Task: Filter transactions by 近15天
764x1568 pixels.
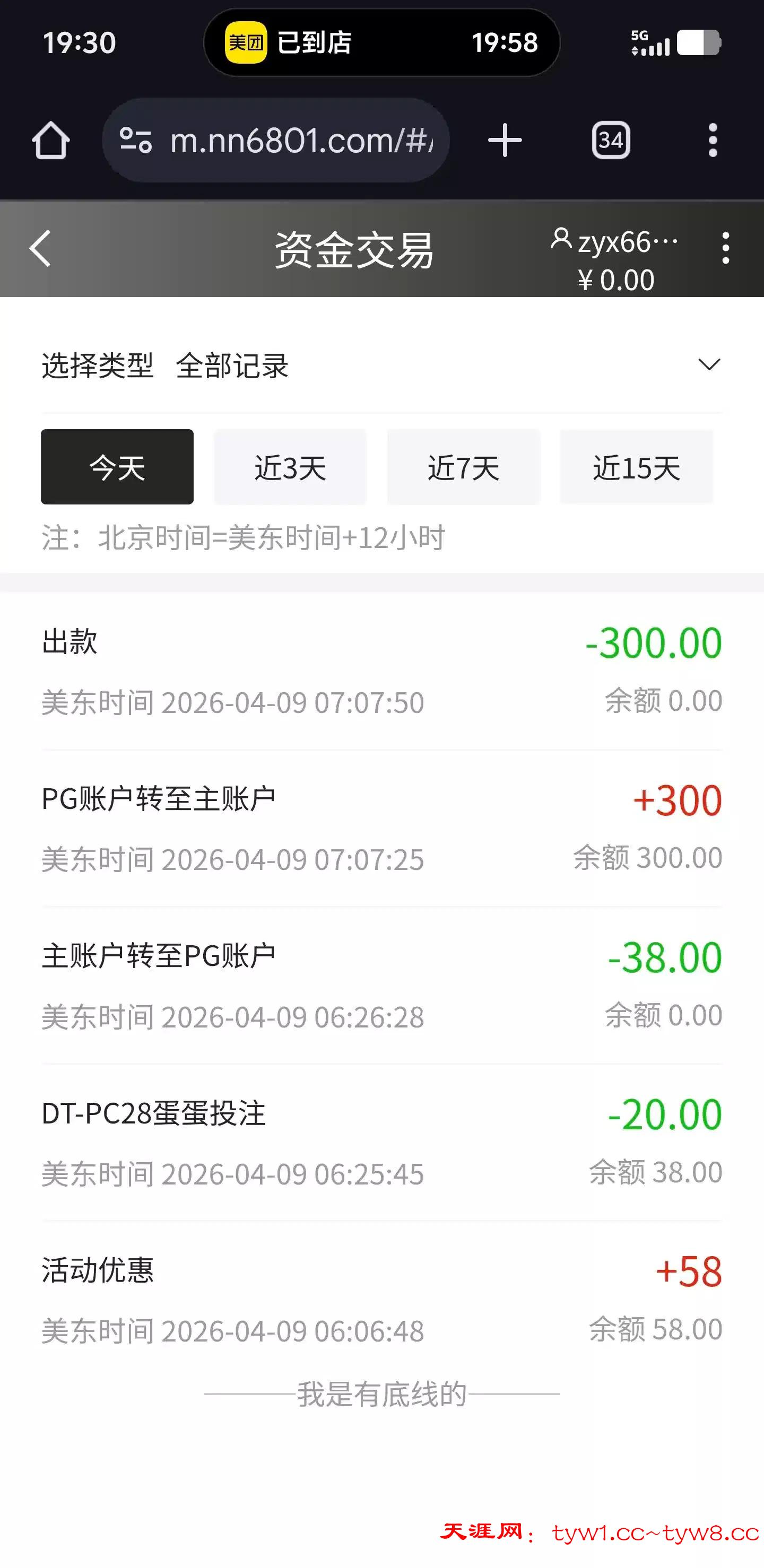Action: 636,467
